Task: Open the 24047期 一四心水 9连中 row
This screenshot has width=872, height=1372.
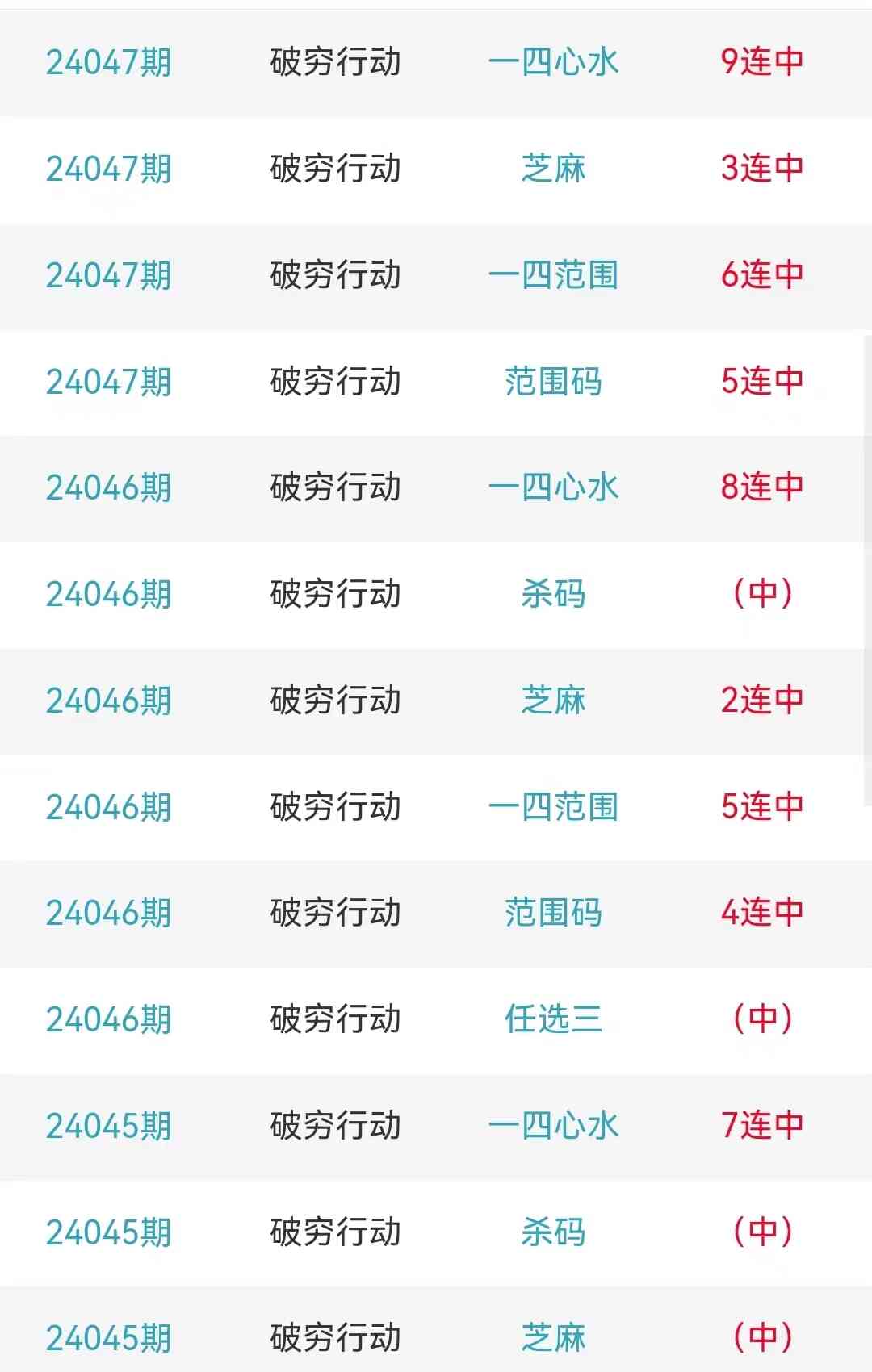Action: pyautogui.click(x=436, y=62)
